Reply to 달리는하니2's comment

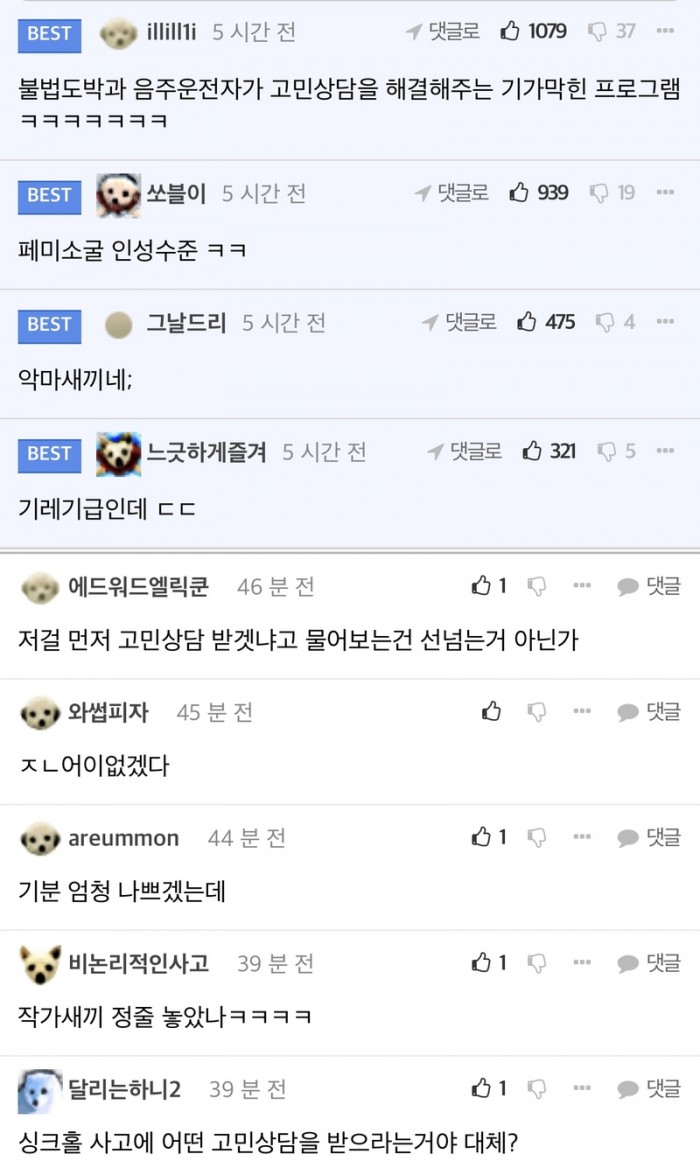pyautogui.click(x=648, y=1088)
